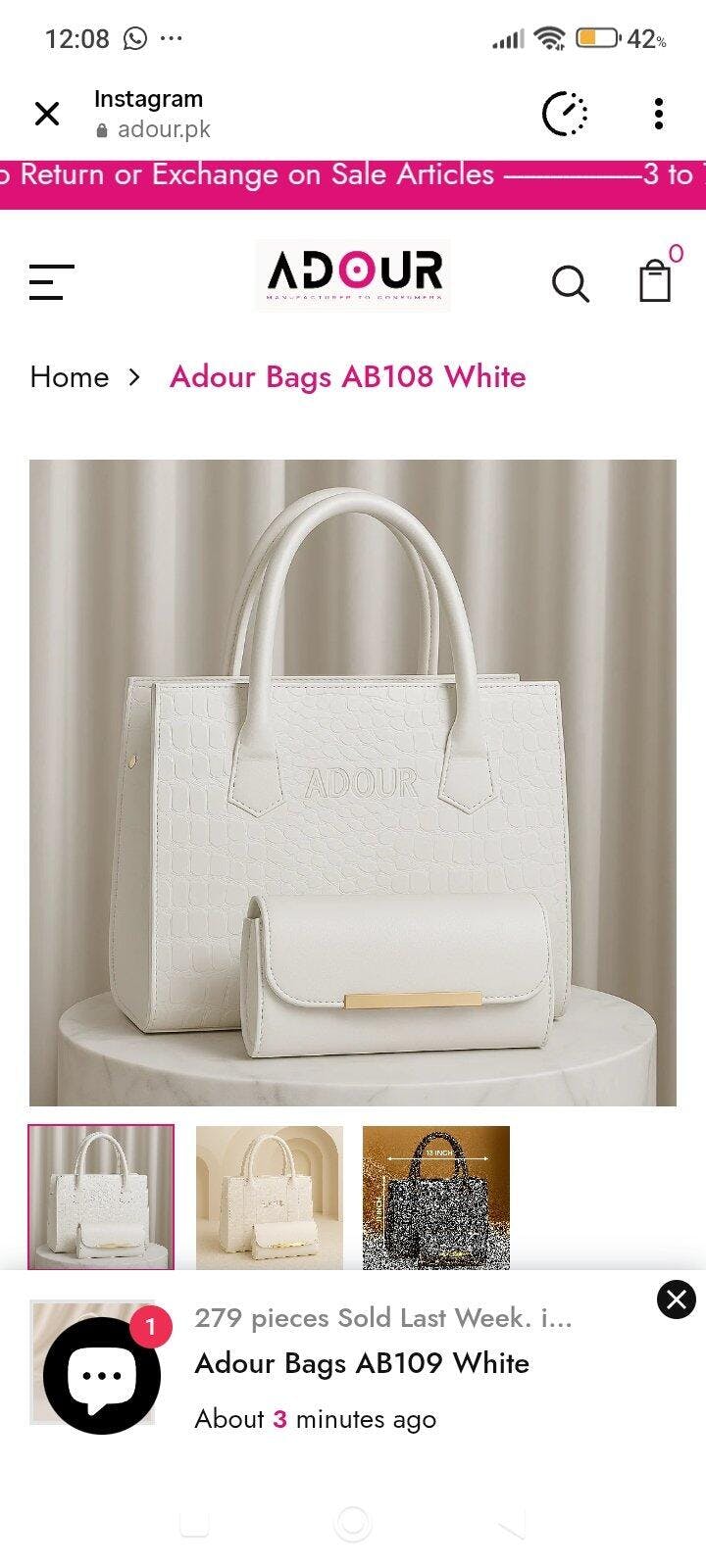Close the Instagram in-app browser
706x1568 pixels.
click(x=46, y=114)
